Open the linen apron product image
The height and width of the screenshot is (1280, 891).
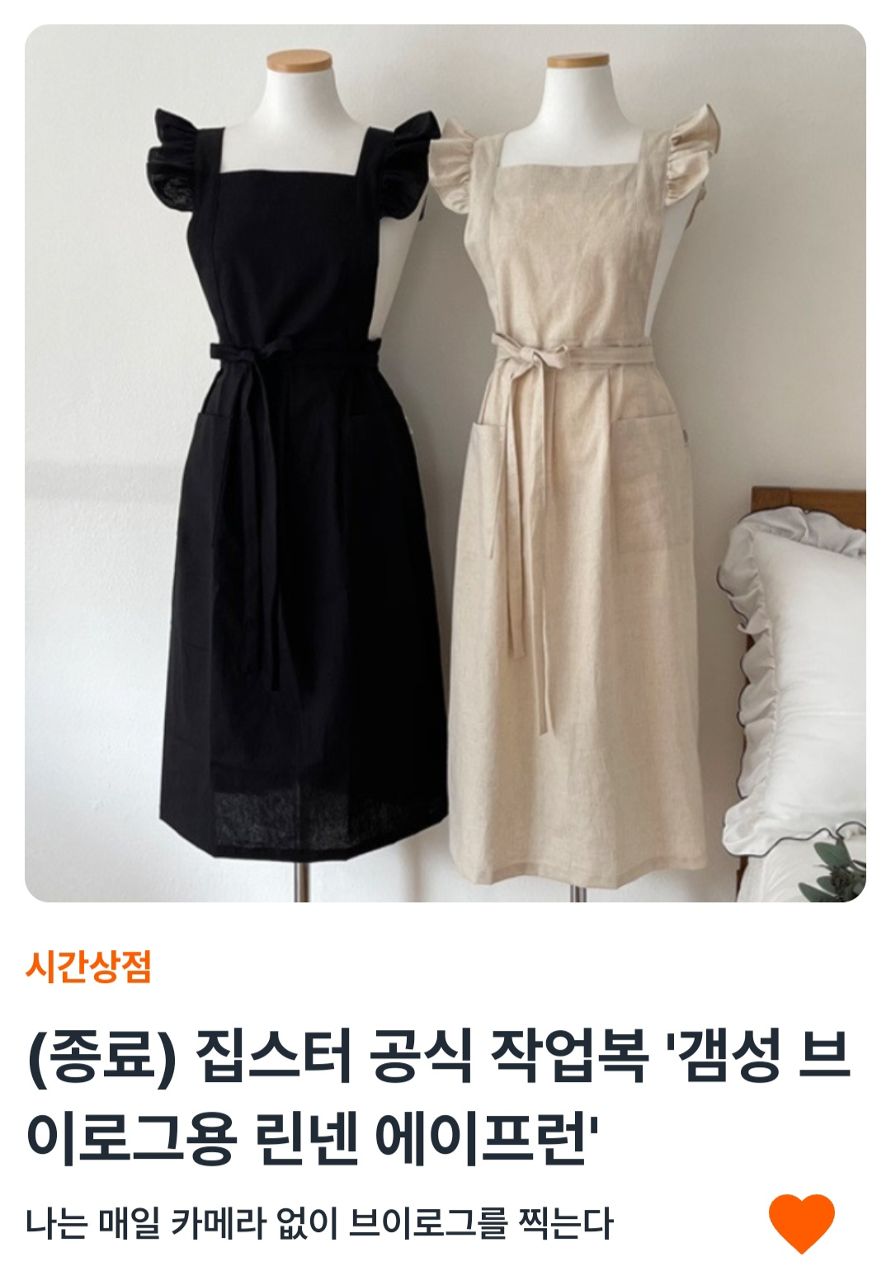pos(445,463)
